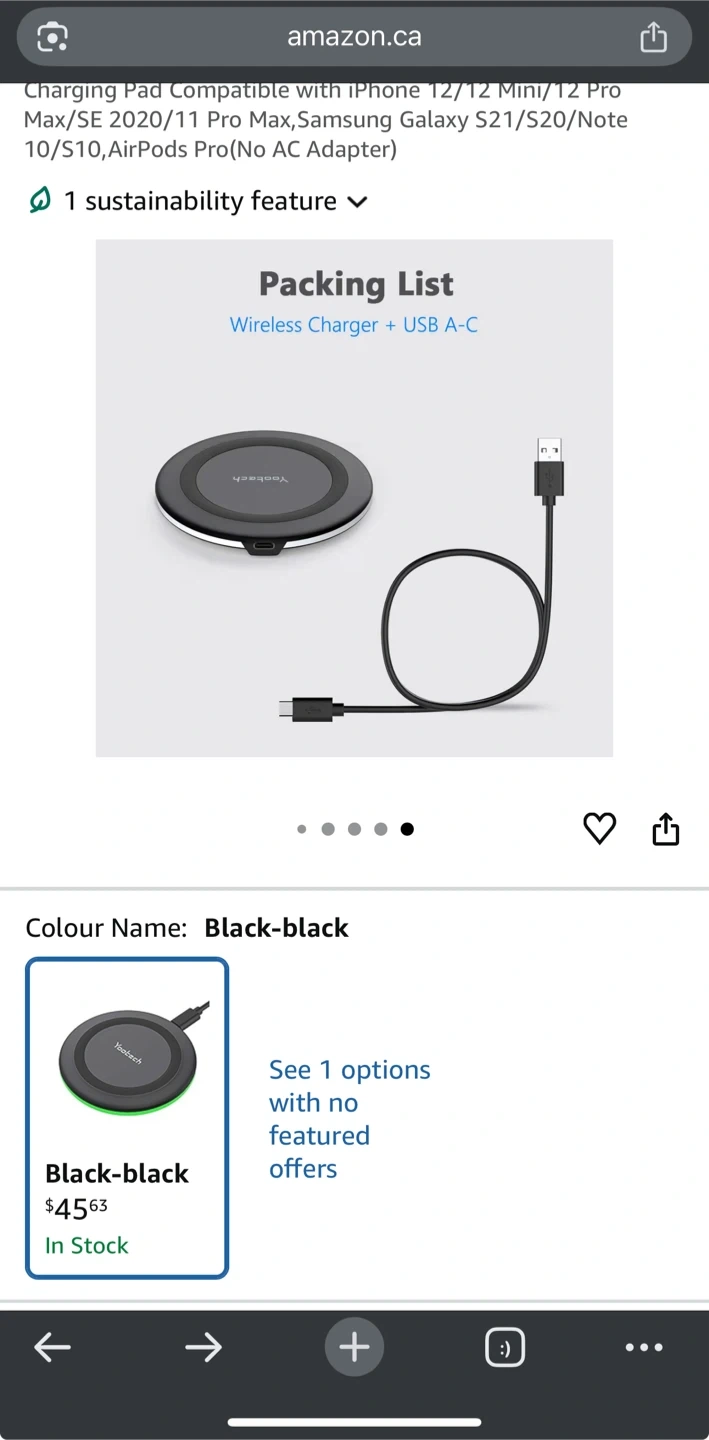Expand the 1 sustainability feature dropdown
The image size is (709, 1440).
tap(198, 201)
